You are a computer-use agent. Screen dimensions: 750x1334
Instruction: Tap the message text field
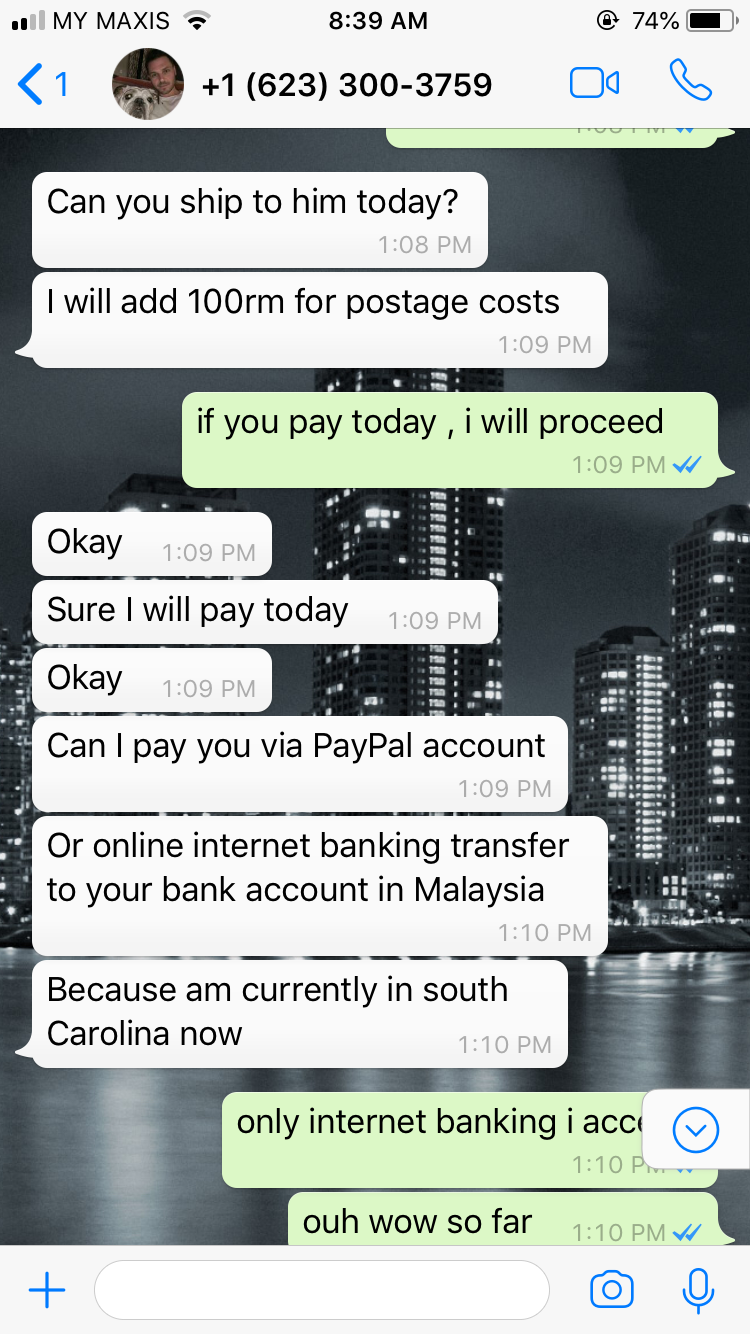(x=322, y=1290)
